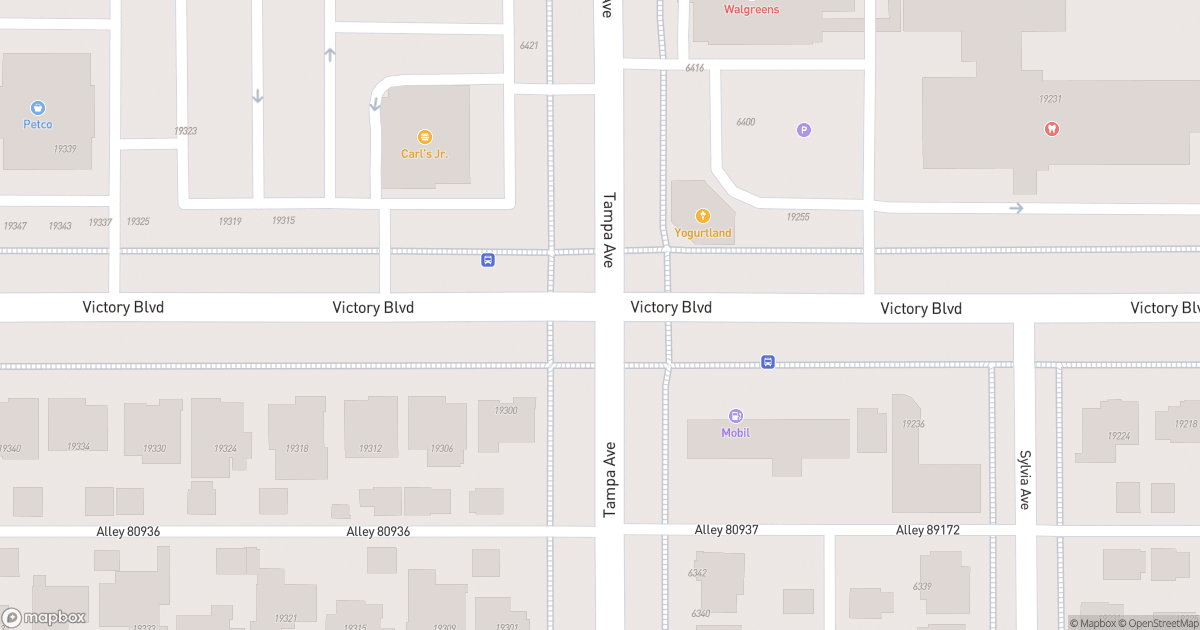Tap the bus stop south of Victory Blvd
This screenshot has height=630, width=1200.
768,362
